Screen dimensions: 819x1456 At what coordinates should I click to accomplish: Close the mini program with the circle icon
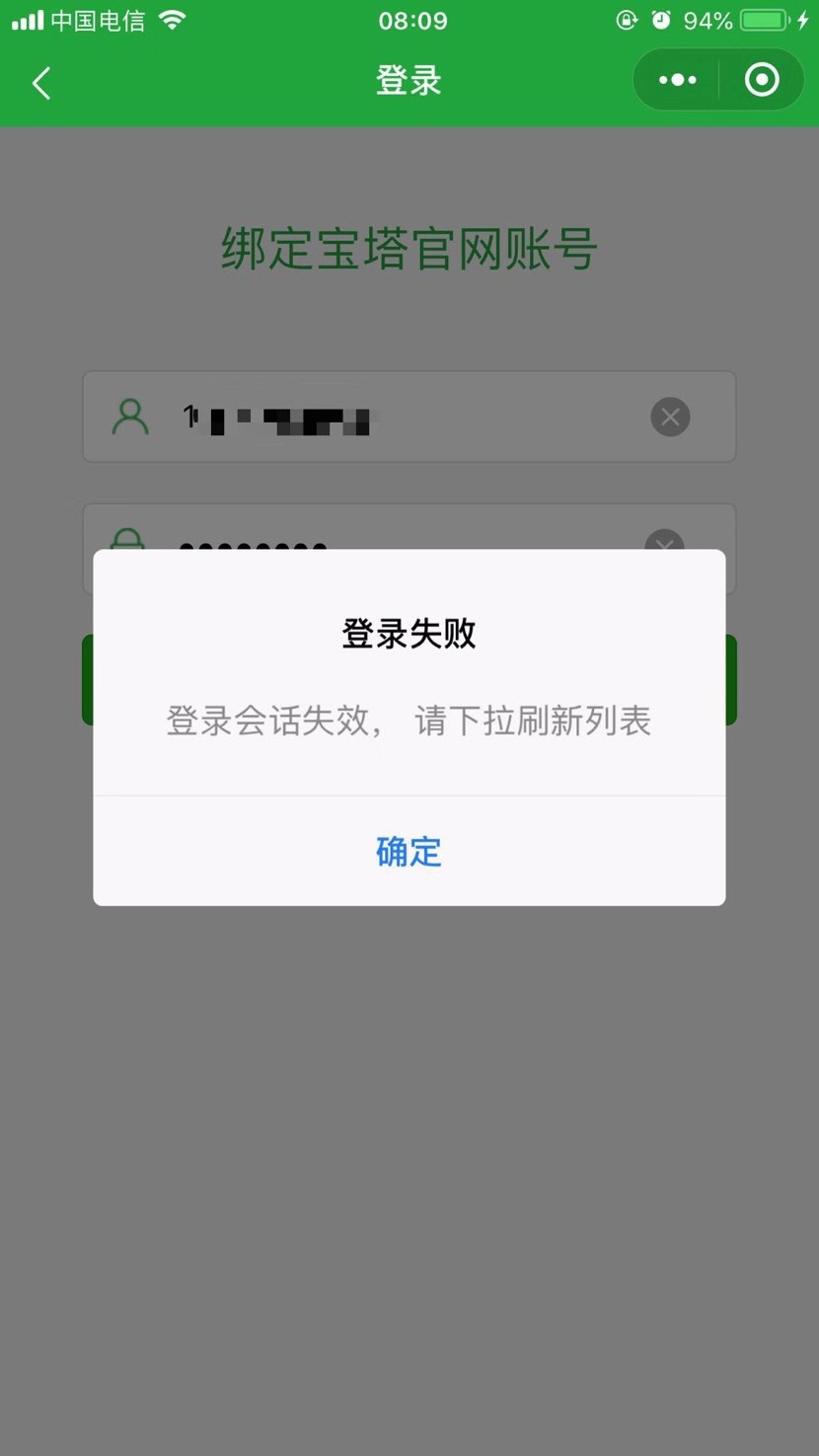coord(762,80)
